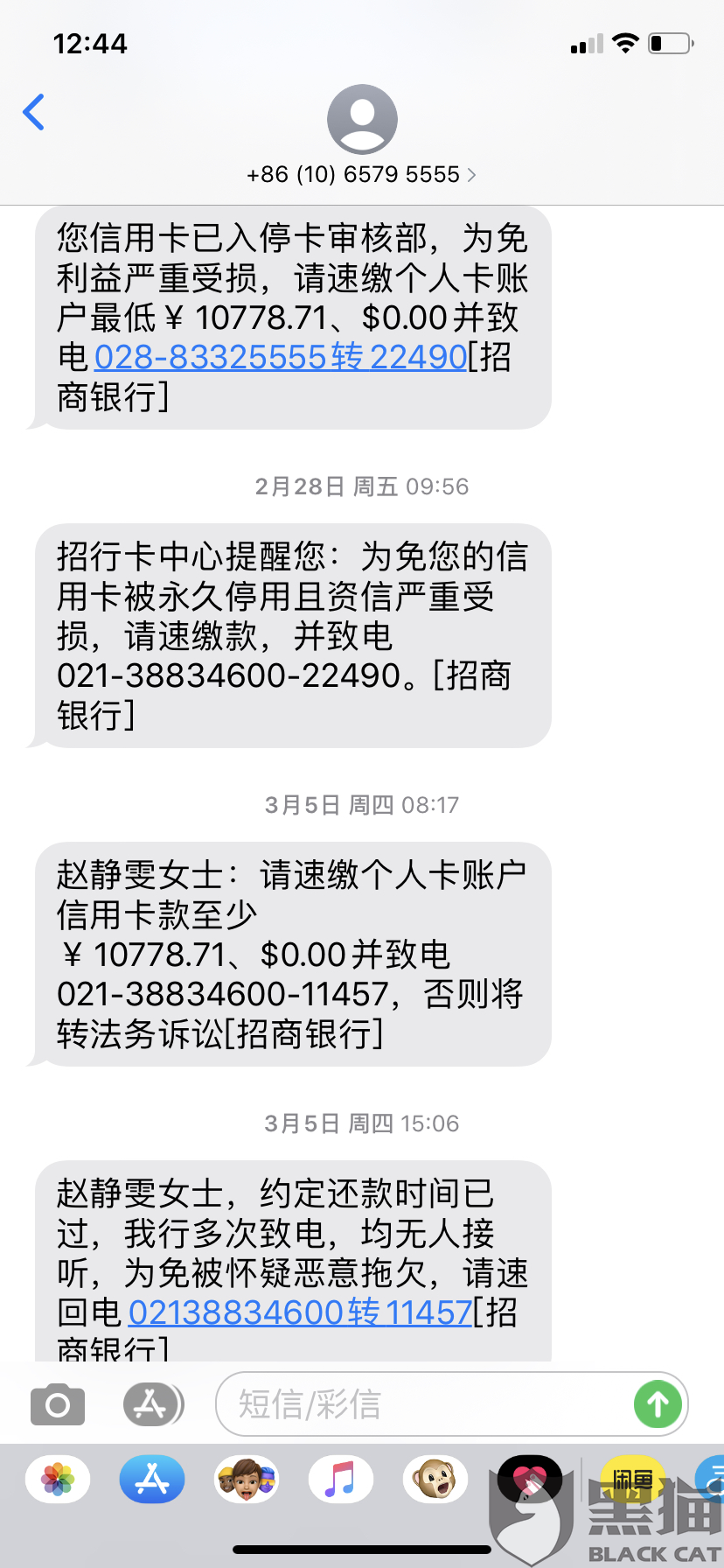The height and width of the screenshot is (1568, 724).
Task: Open the monkey Animoji app
Action: point(435,1480)
